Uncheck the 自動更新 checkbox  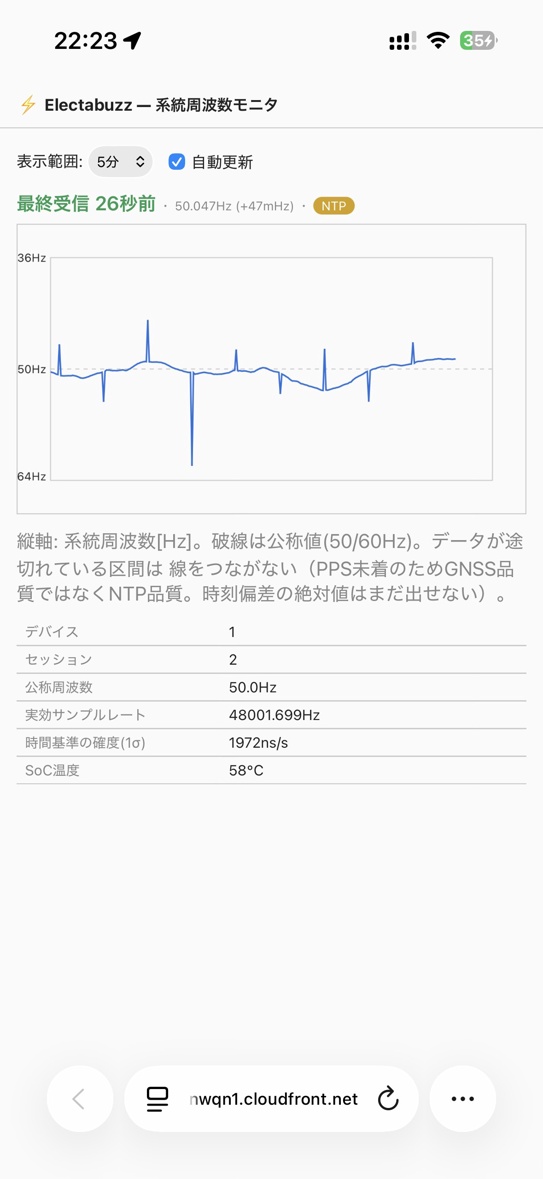click(x=177, y=162)
